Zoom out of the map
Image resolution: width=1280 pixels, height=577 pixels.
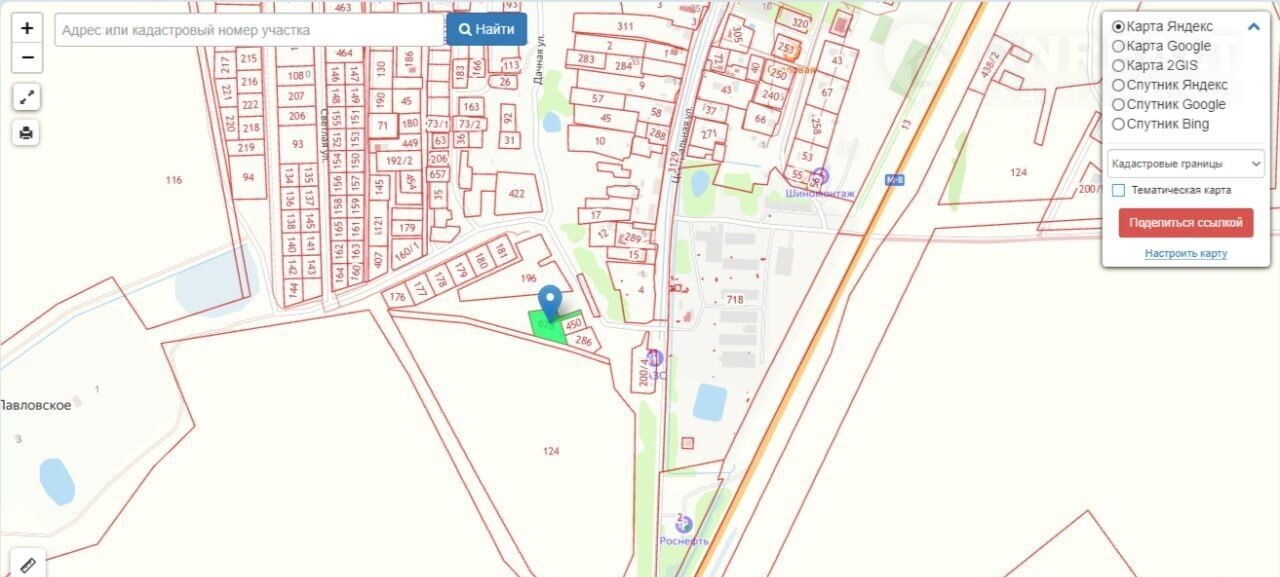pos(27,58)
